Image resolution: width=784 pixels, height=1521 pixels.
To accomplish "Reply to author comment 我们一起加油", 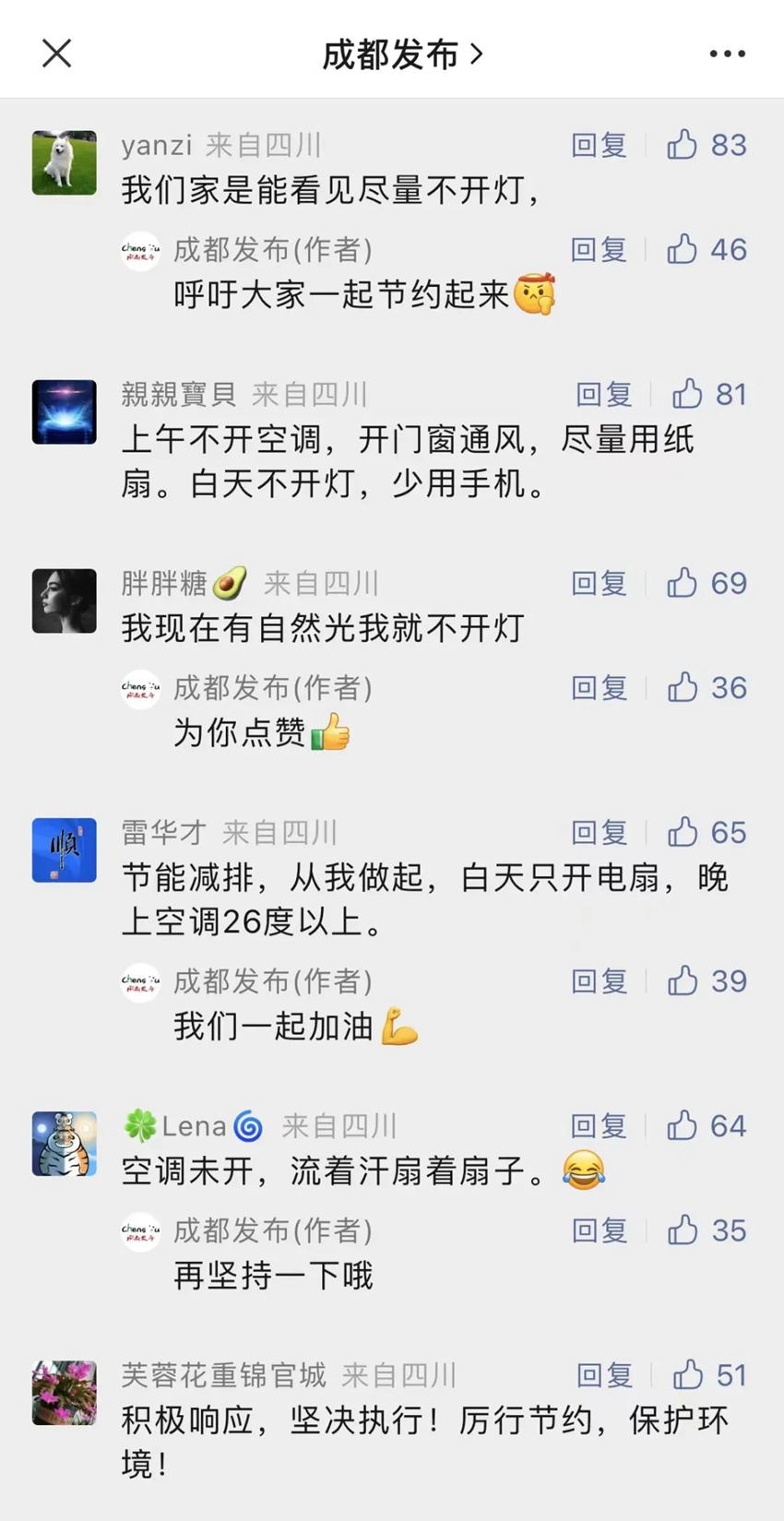I will point(599,981).
